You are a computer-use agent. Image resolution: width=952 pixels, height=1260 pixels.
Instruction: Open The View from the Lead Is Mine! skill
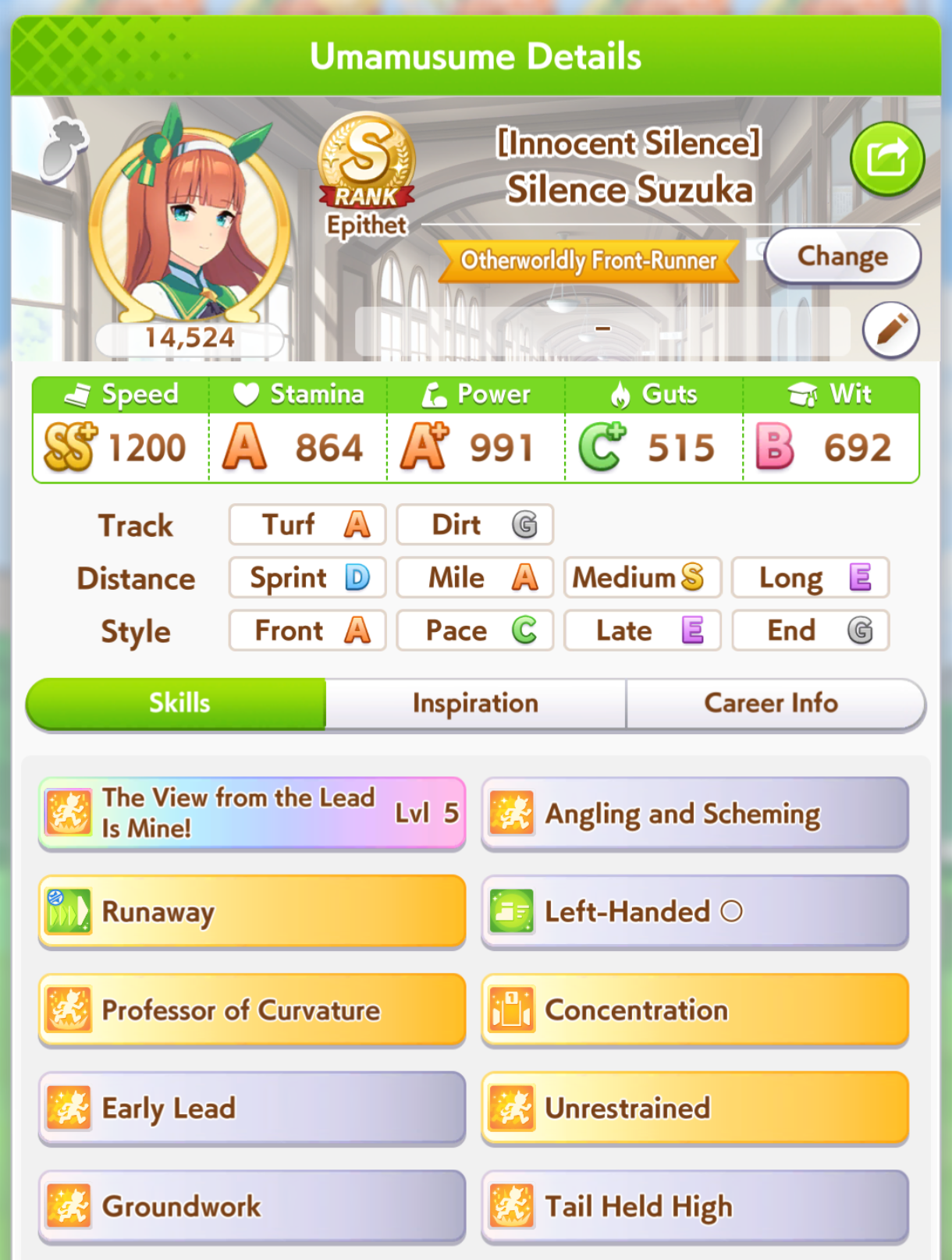252,813
